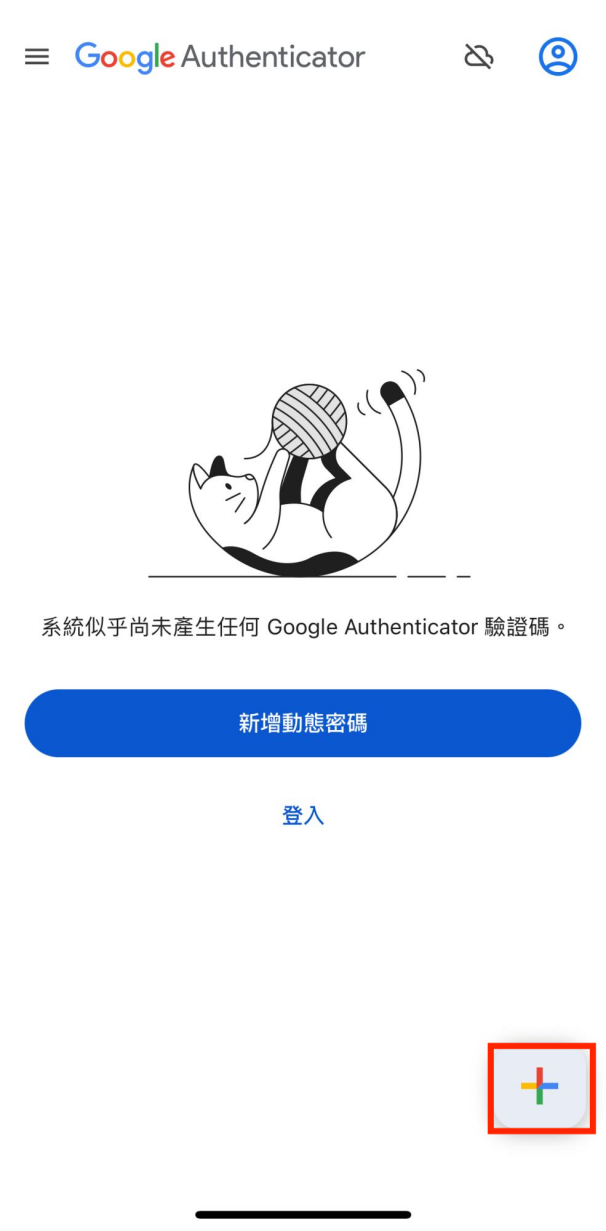This screenshot has width=606, height=1231.
Task: Tap the 登入 link
Action: [303, 815]
